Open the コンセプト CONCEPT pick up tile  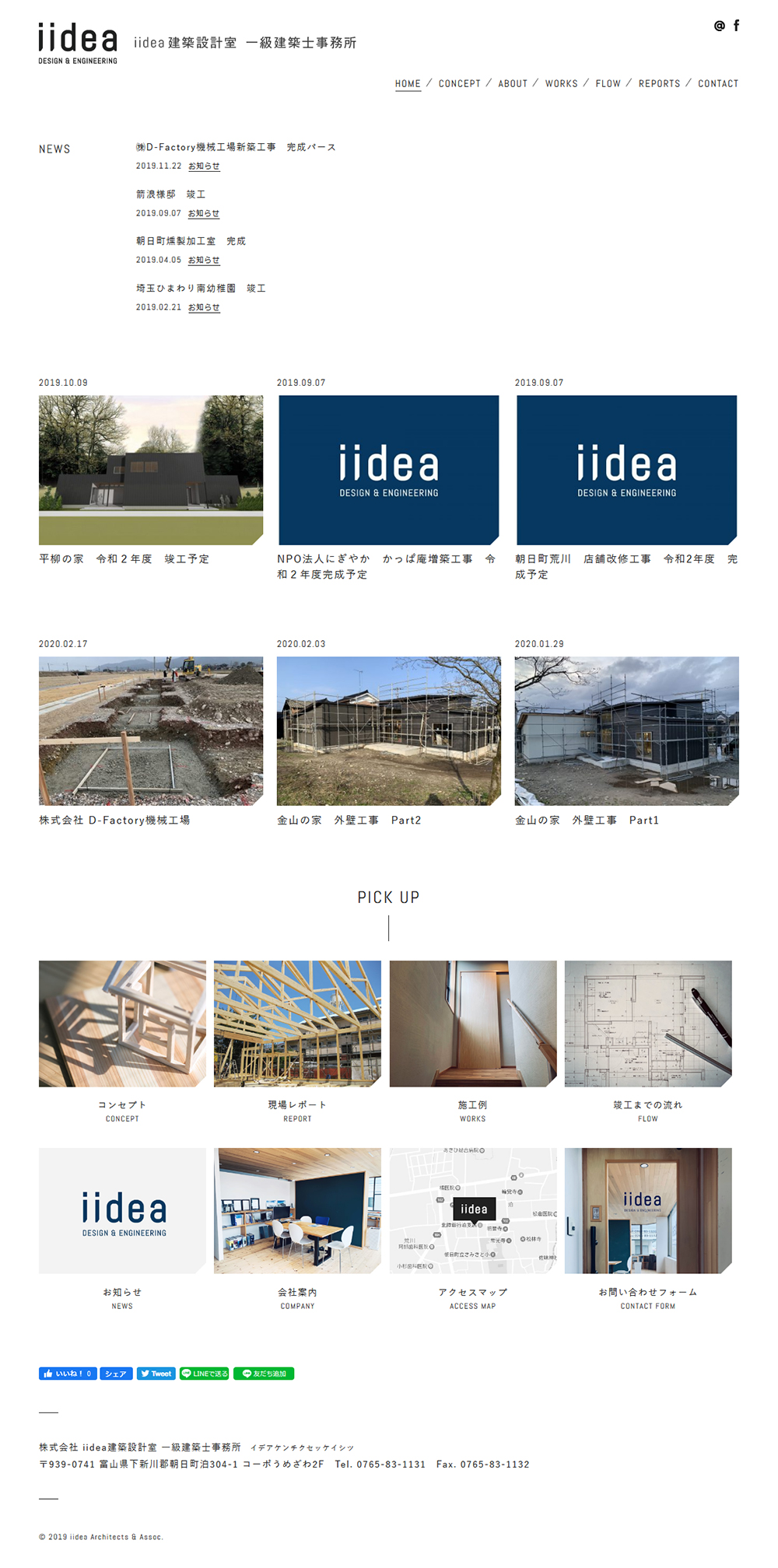122,1024
